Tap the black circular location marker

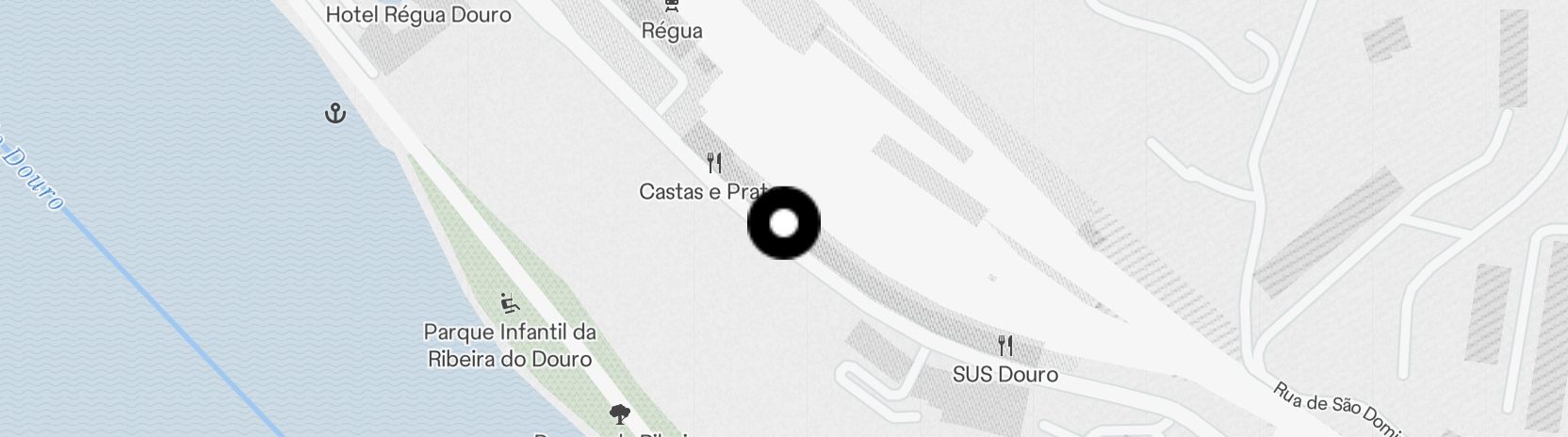pos(783,223)
